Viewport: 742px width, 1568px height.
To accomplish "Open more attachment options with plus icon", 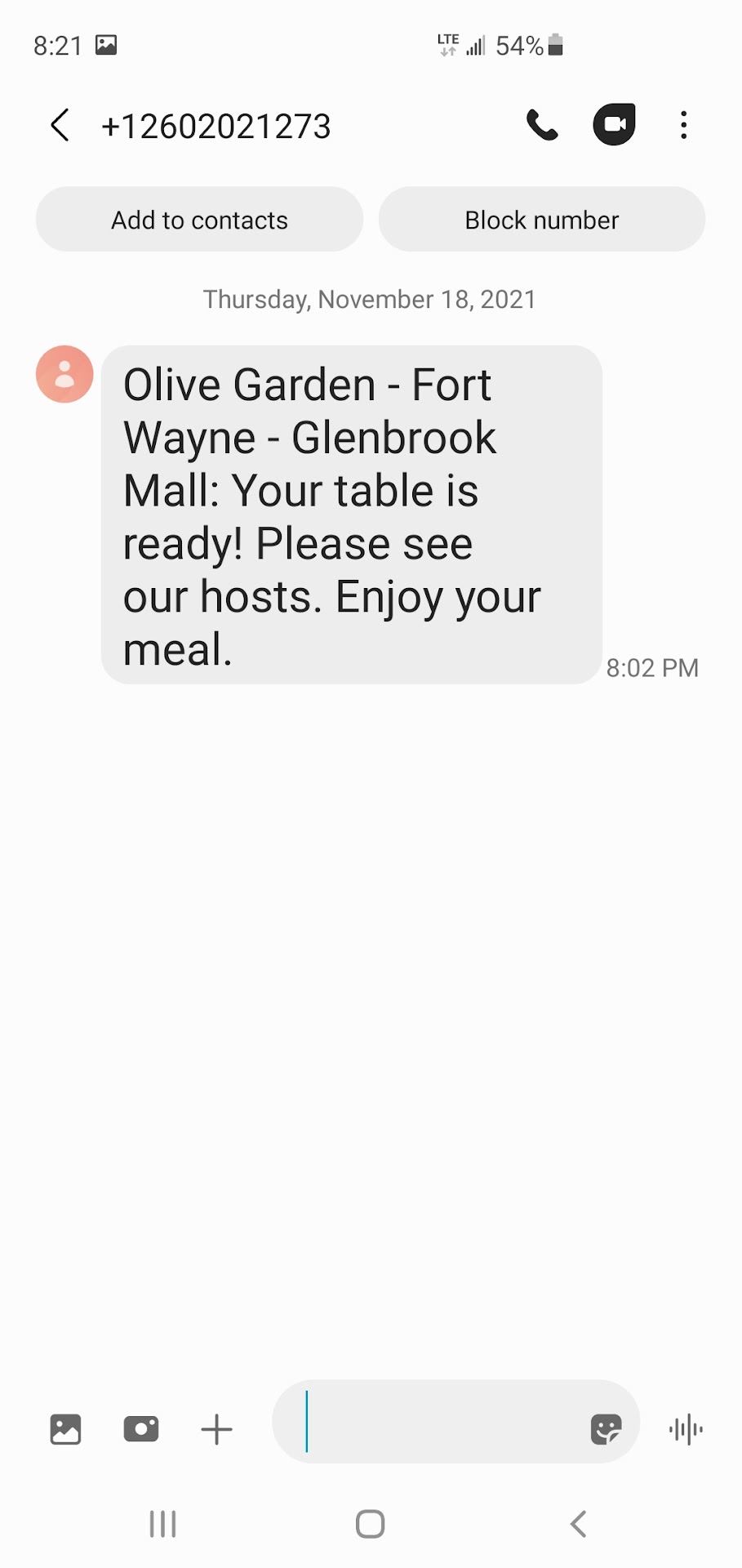I will [217, 1429].
